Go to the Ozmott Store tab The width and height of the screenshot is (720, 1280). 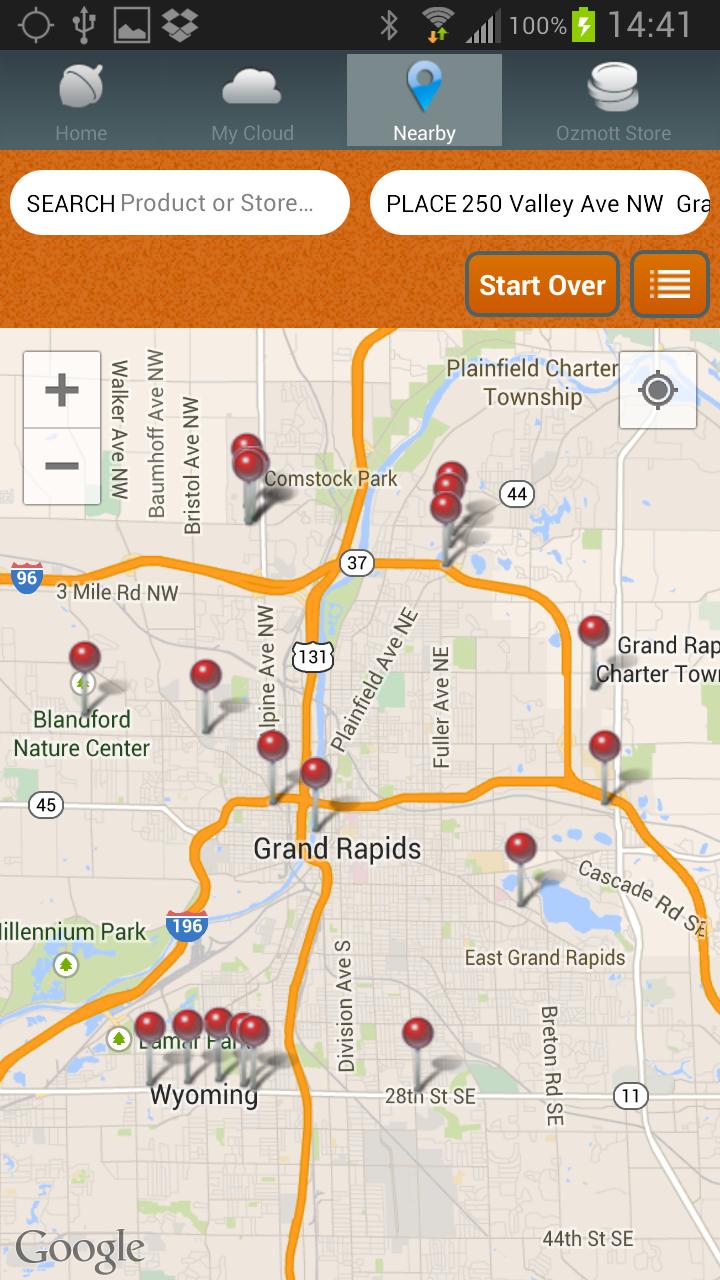[613, 101]
